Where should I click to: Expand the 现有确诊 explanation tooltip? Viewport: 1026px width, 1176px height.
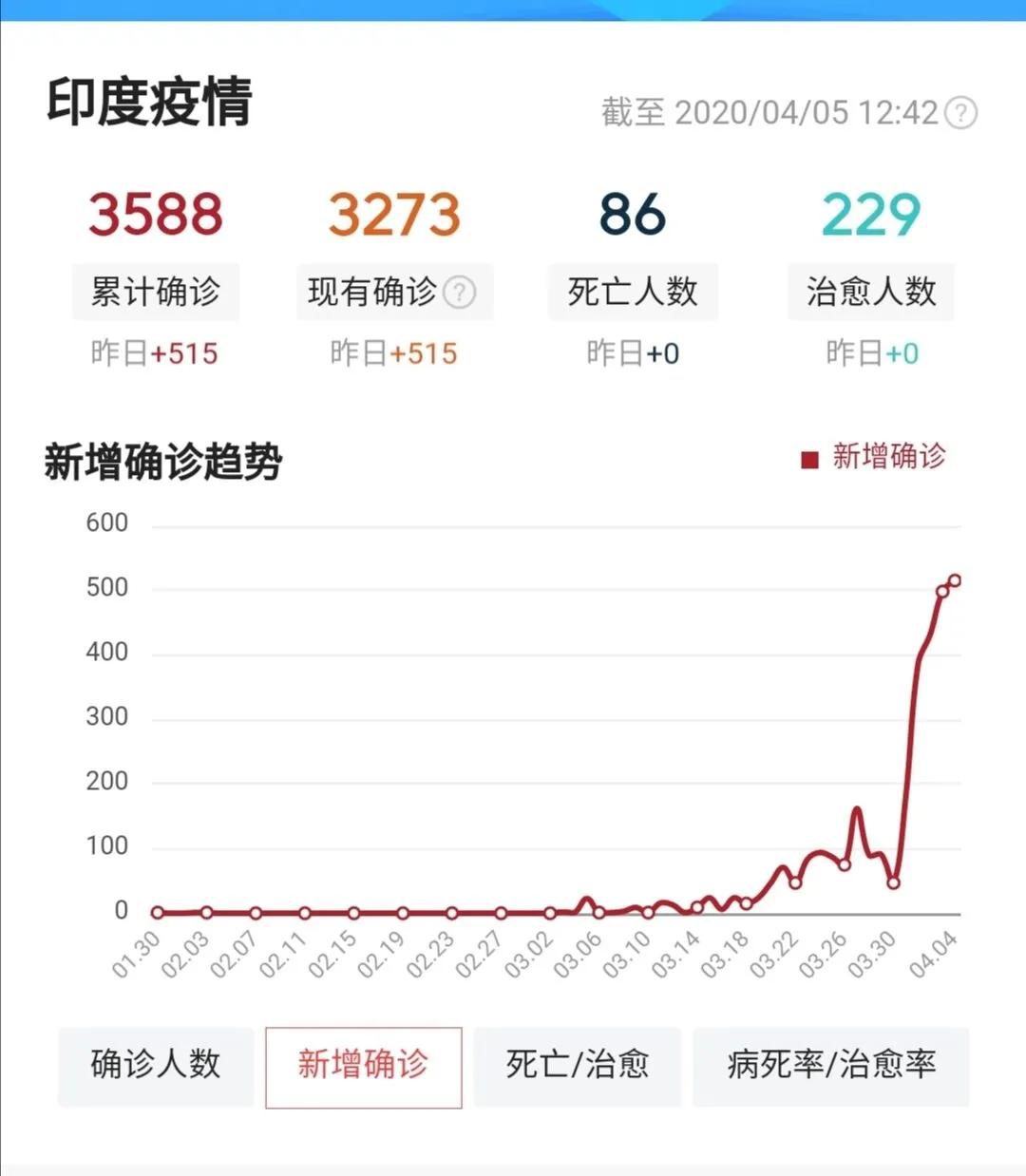click(x=460, y=293)
